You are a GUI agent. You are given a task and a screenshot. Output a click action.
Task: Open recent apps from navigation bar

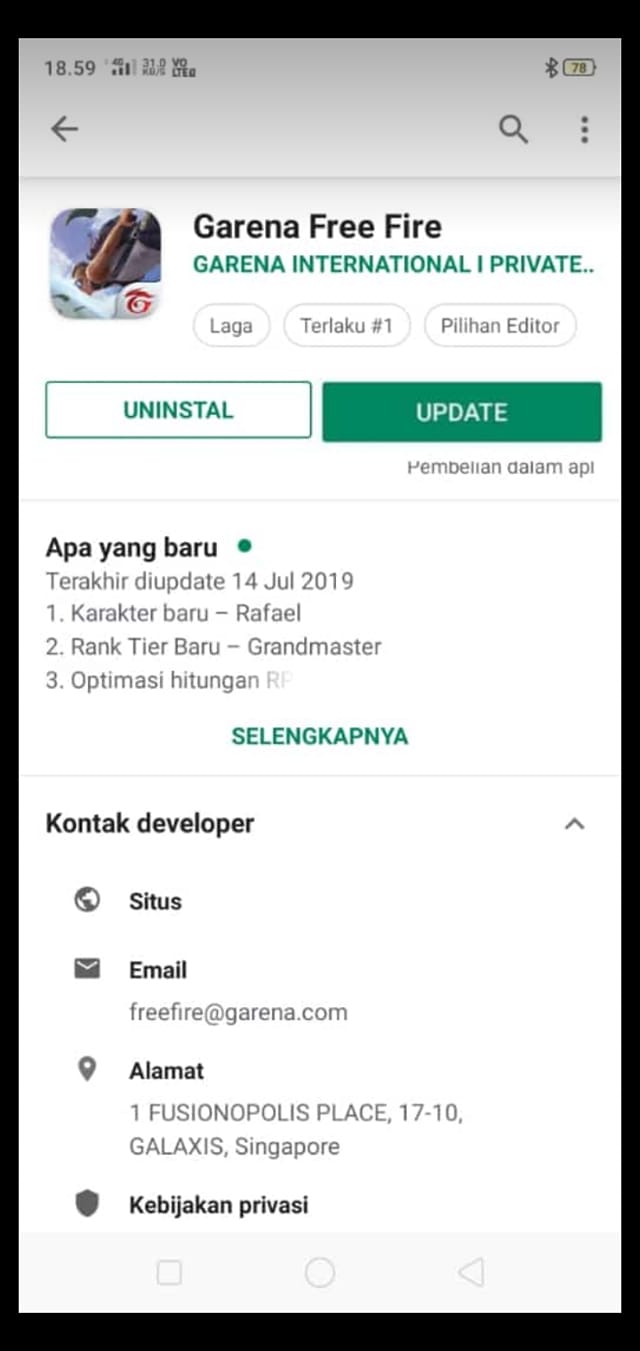click(x=170, y=1272)
